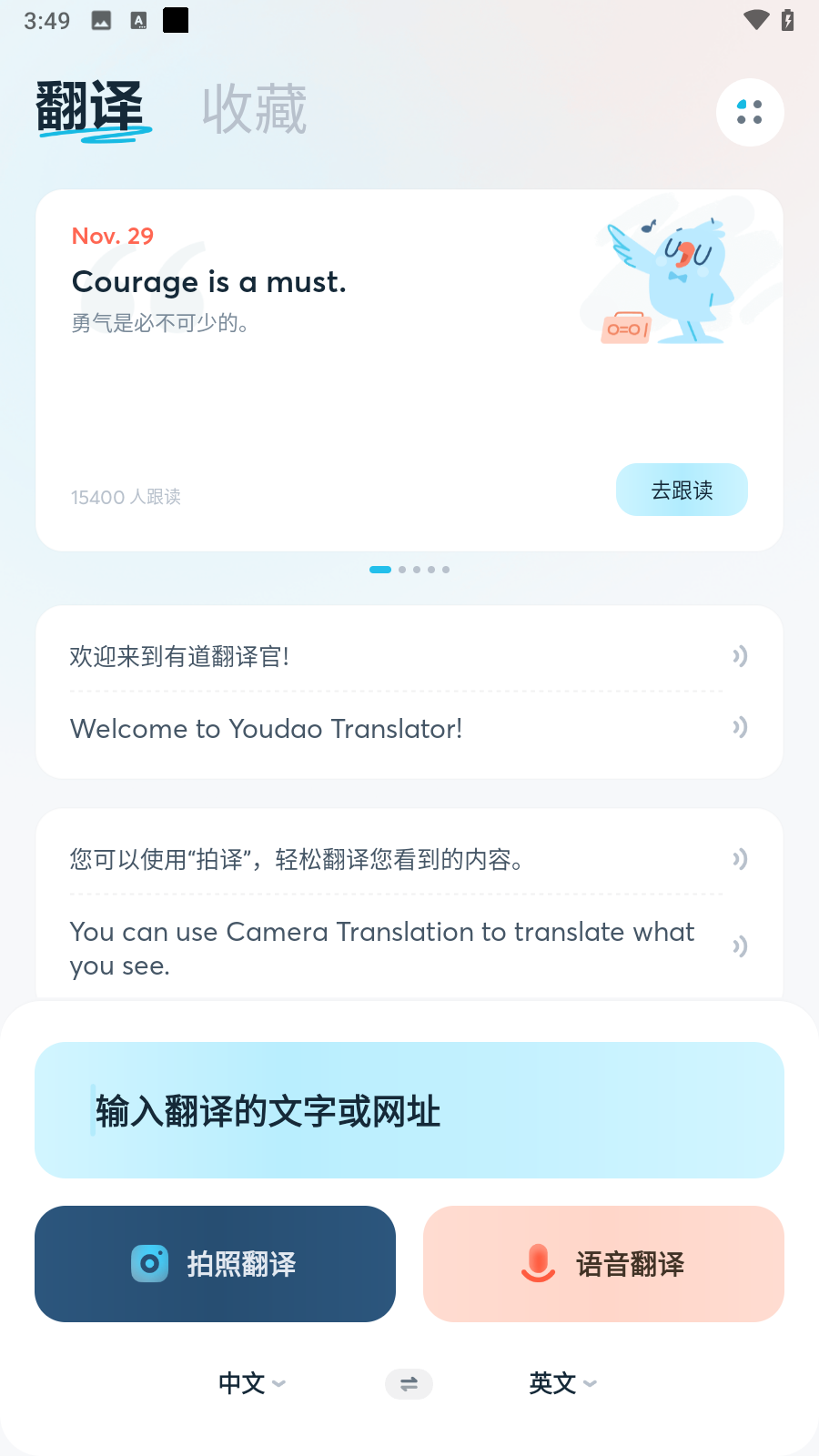Focus the 输入翻译的文字或网址 input field
Screen dimensions: 819x1456
(x=409, y=1110)
